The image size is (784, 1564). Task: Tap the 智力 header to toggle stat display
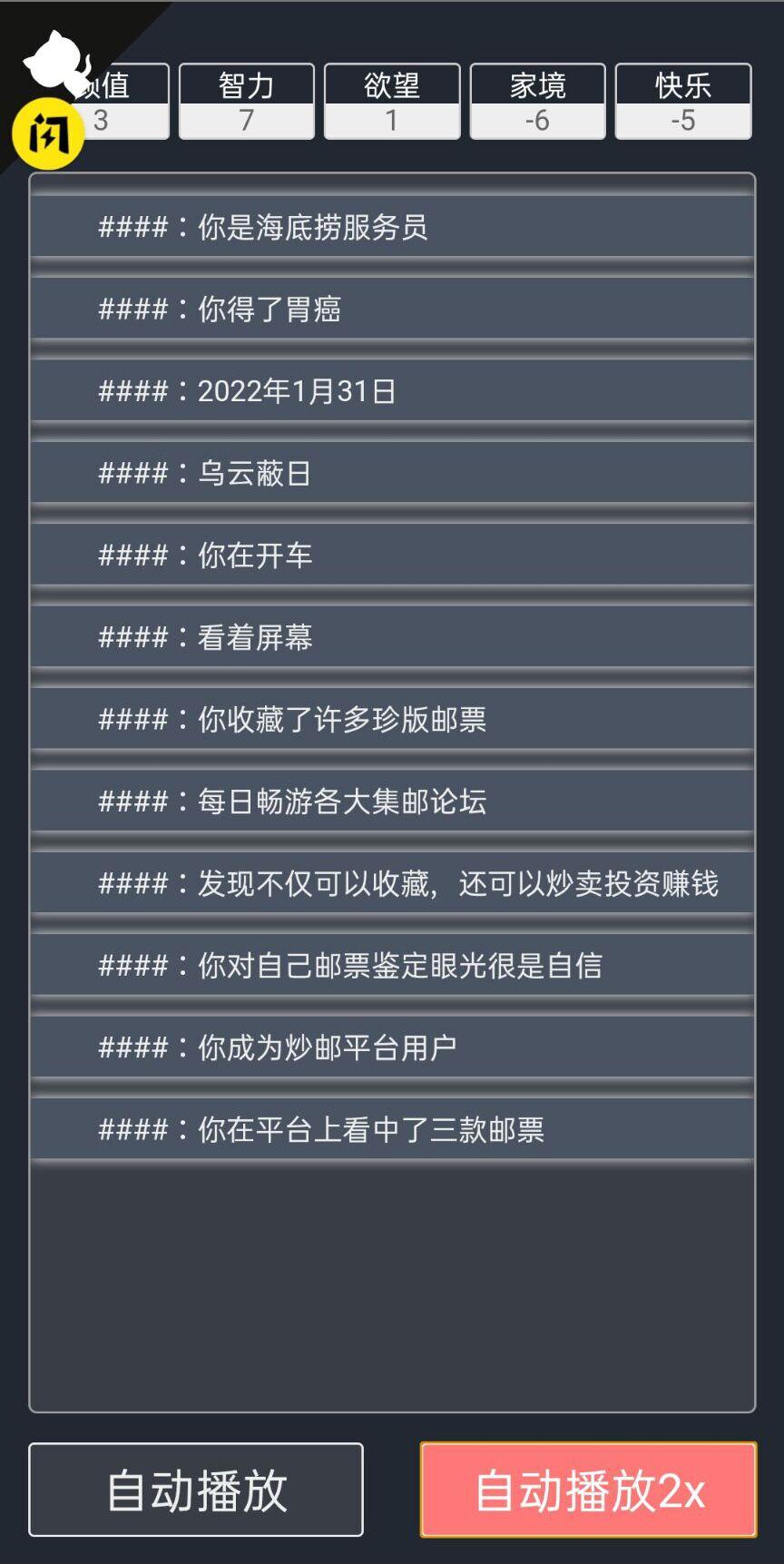click(247, 84)
